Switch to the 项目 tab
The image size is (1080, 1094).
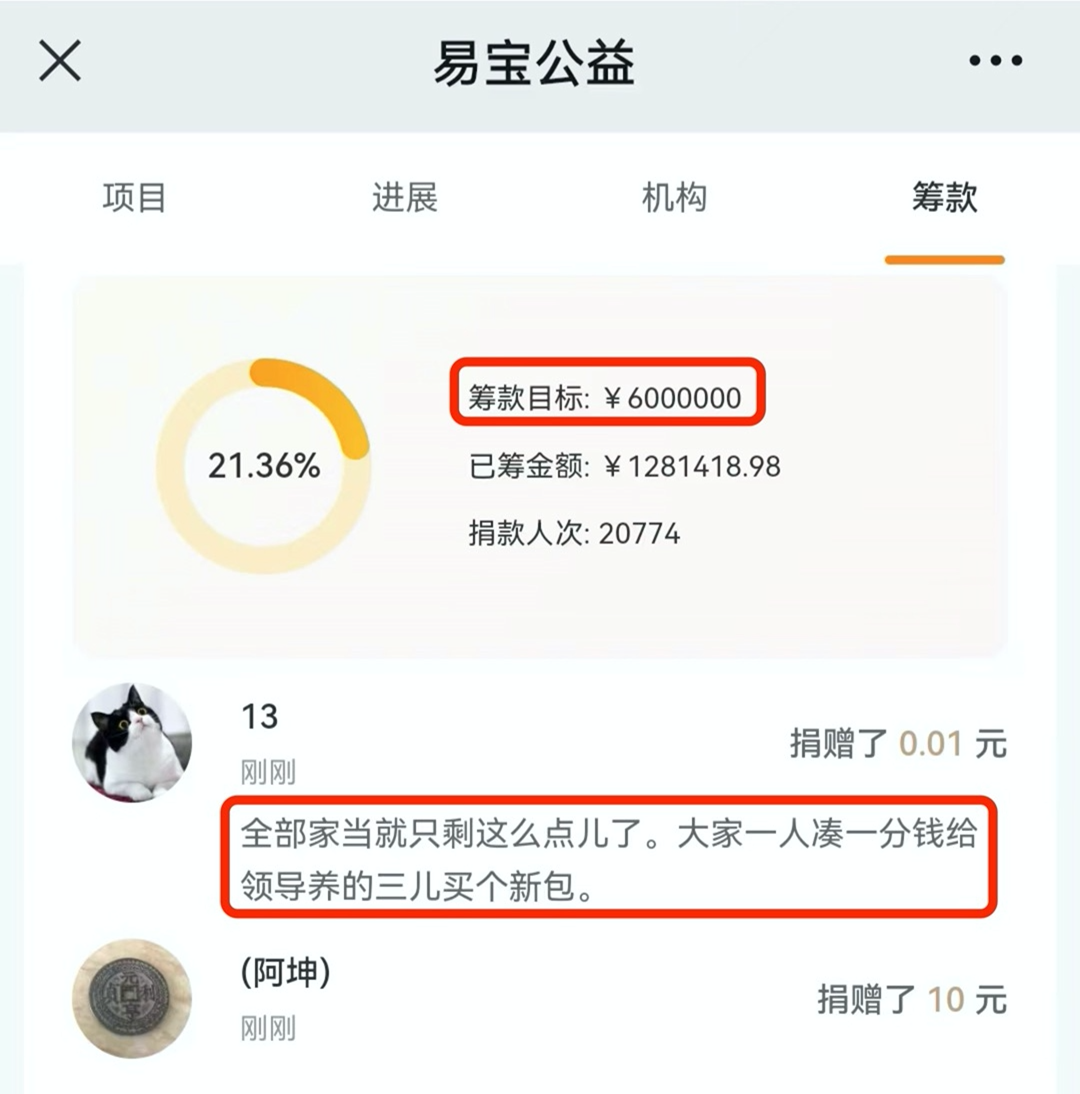(x=132, y=199)
